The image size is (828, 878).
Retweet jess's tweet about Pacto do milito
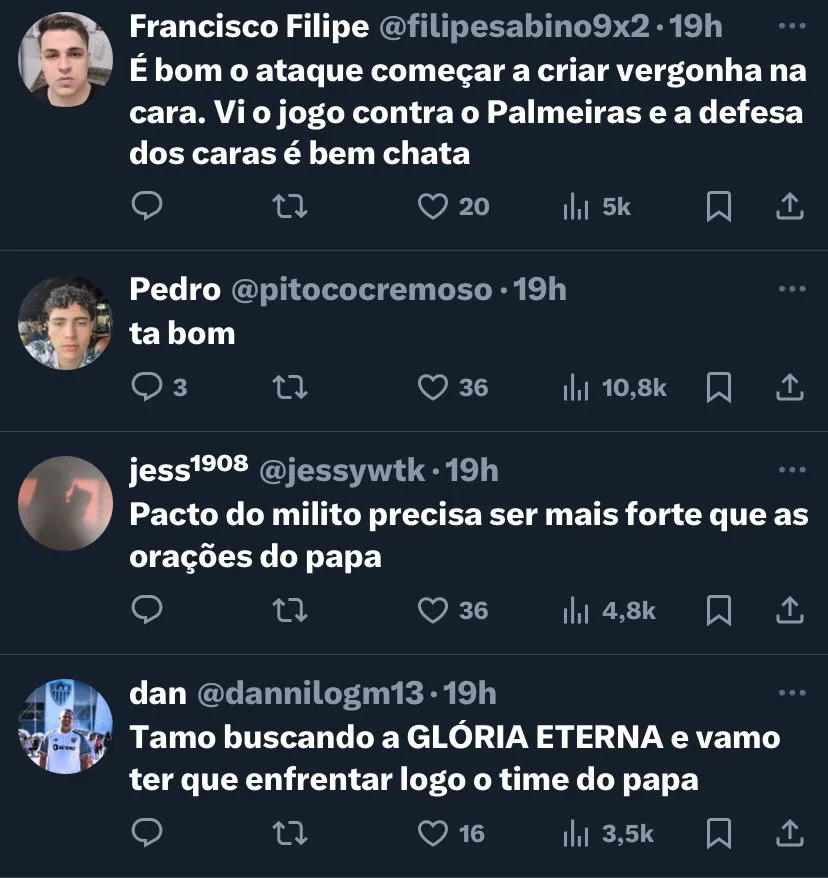[x=289, y=610]
